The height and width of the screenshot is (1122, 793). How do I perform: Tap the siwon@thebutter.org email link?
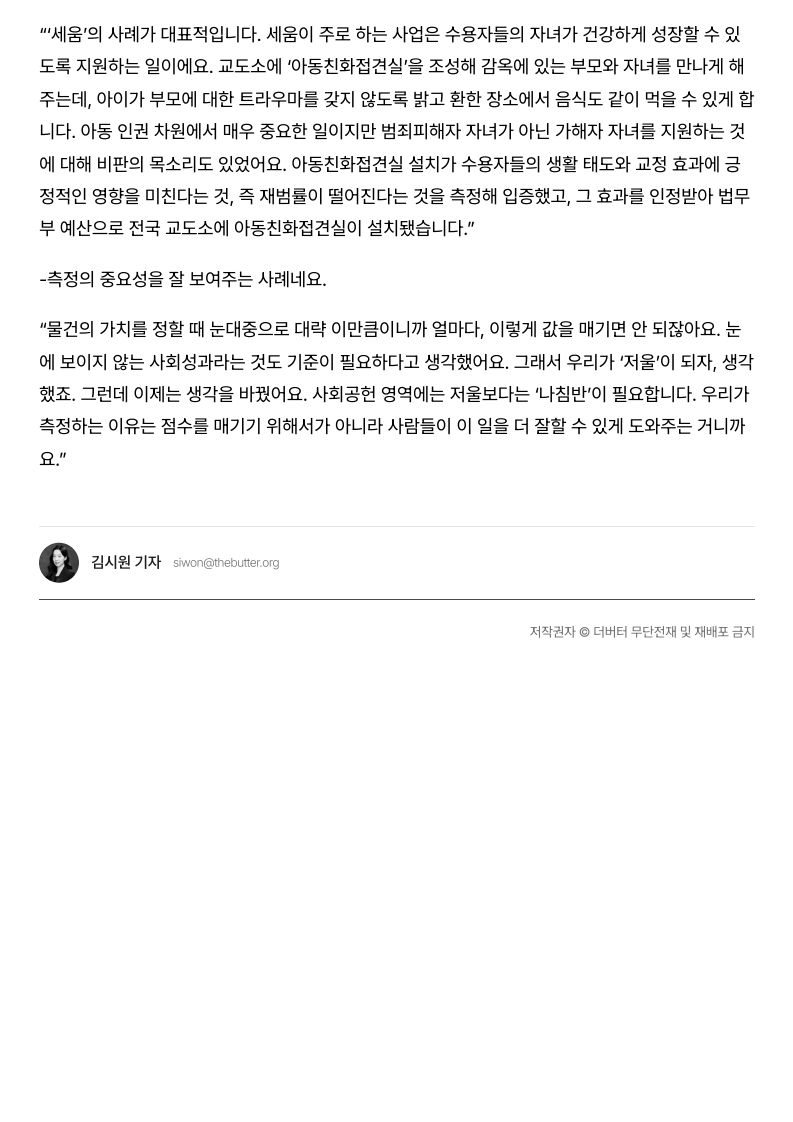(226, 563)
